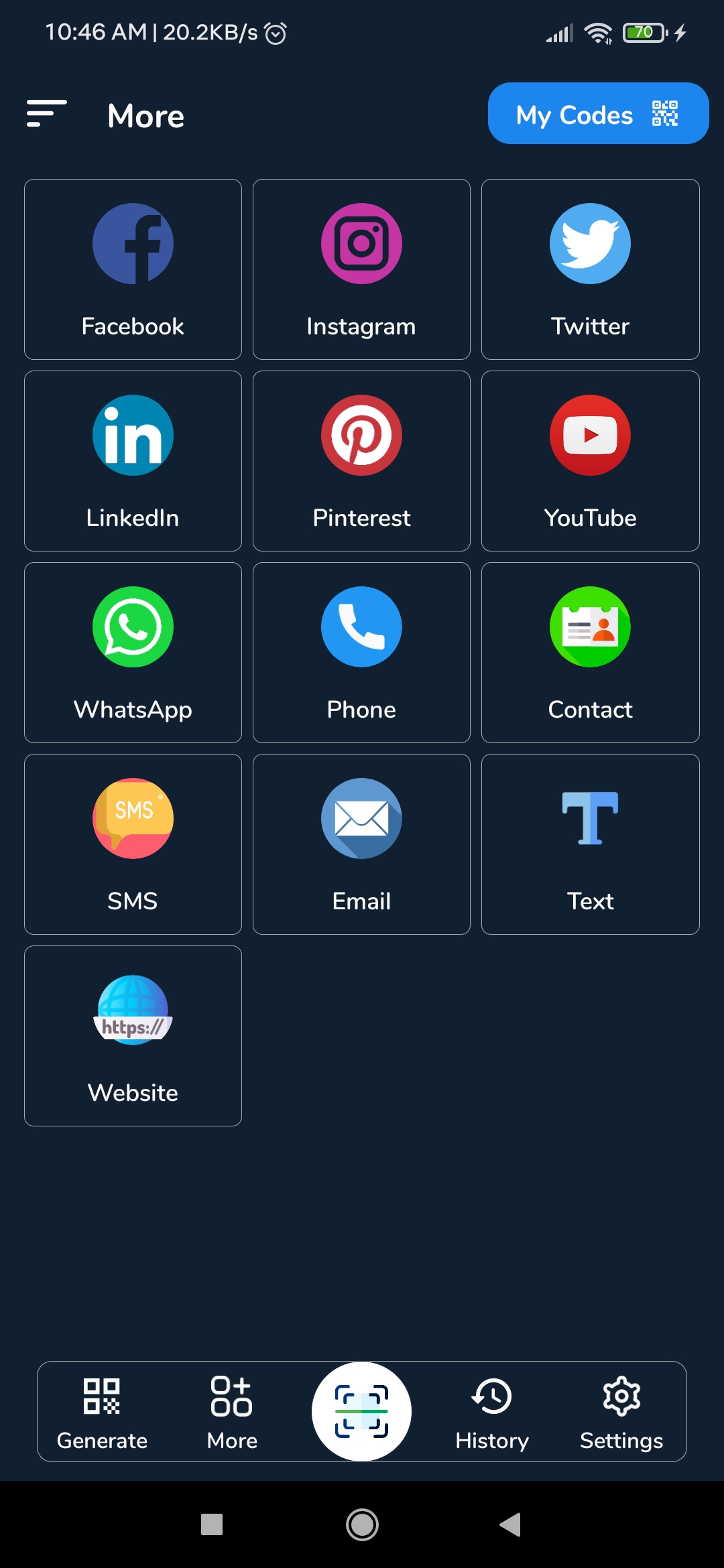Launch the center scan button
The width and height of the screenshot is (724, 1568).
click(361, 1411)
